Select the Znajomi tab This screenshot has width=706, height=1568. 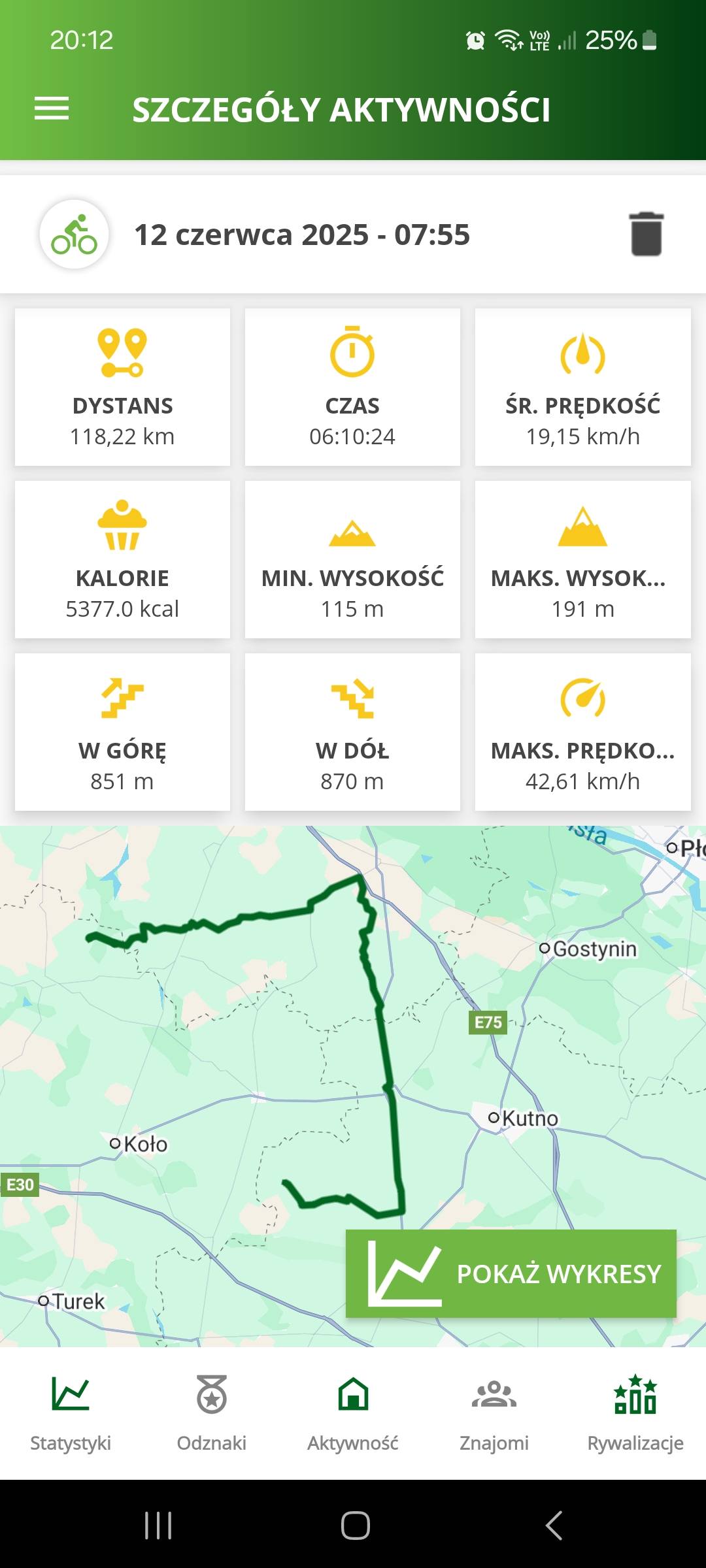(x=494, y=1411)
